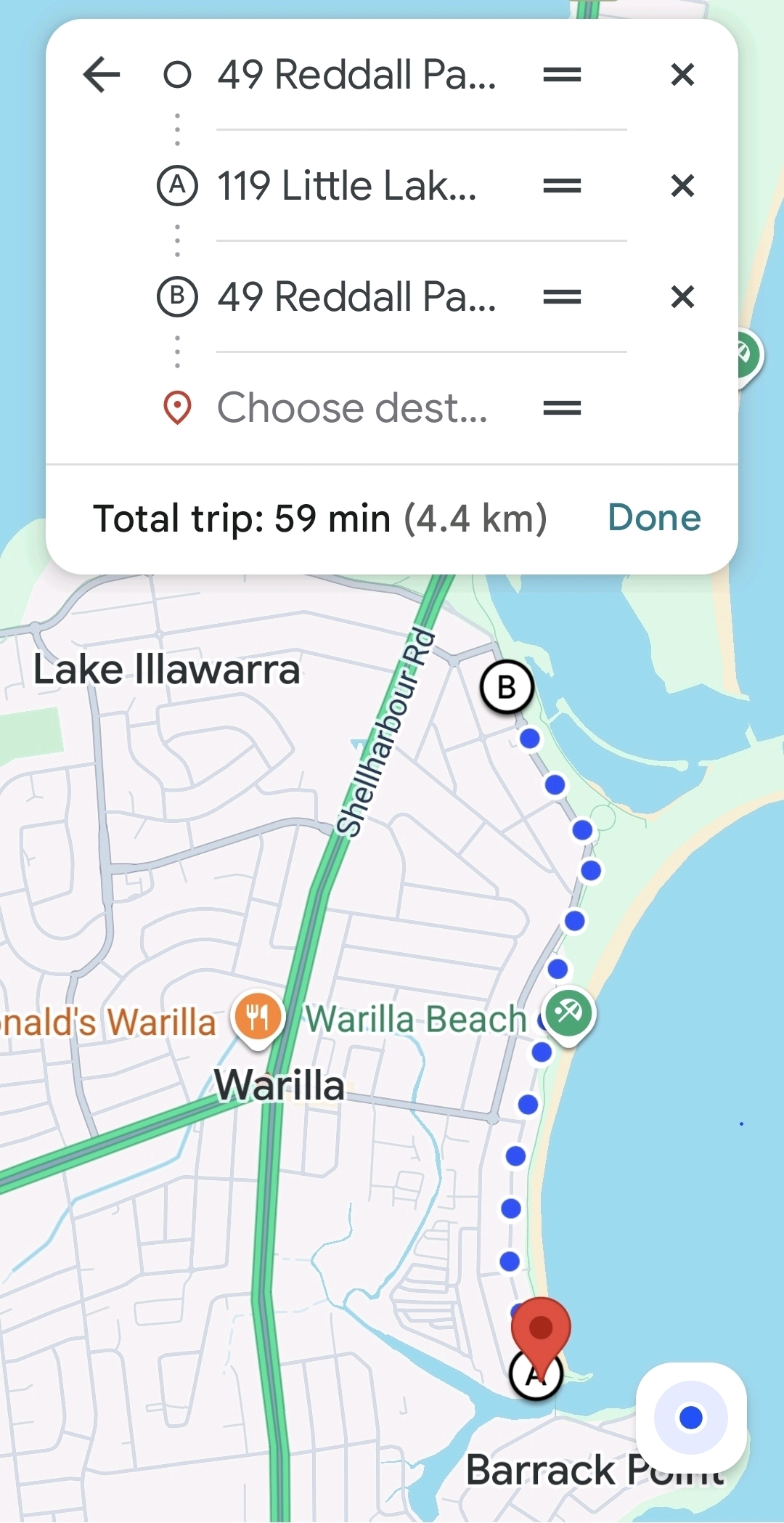Go back using the arrow icon
The width and height of the screenshot is (784, 1523).
pyautogui.click(x=102, y=75)
